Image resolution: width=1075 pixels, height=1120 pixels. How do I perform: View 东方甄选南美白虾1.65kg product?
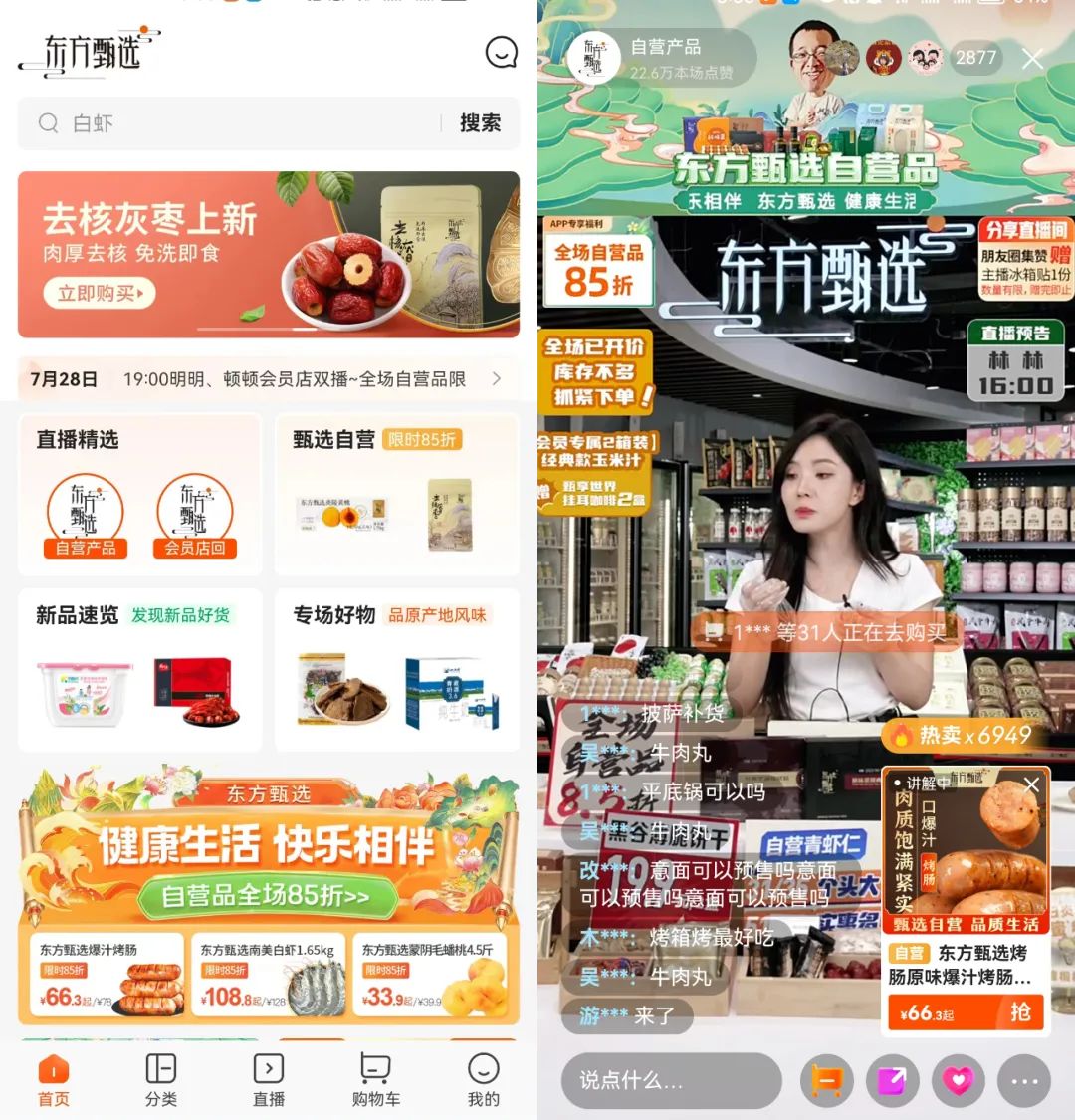pos(269,975)
